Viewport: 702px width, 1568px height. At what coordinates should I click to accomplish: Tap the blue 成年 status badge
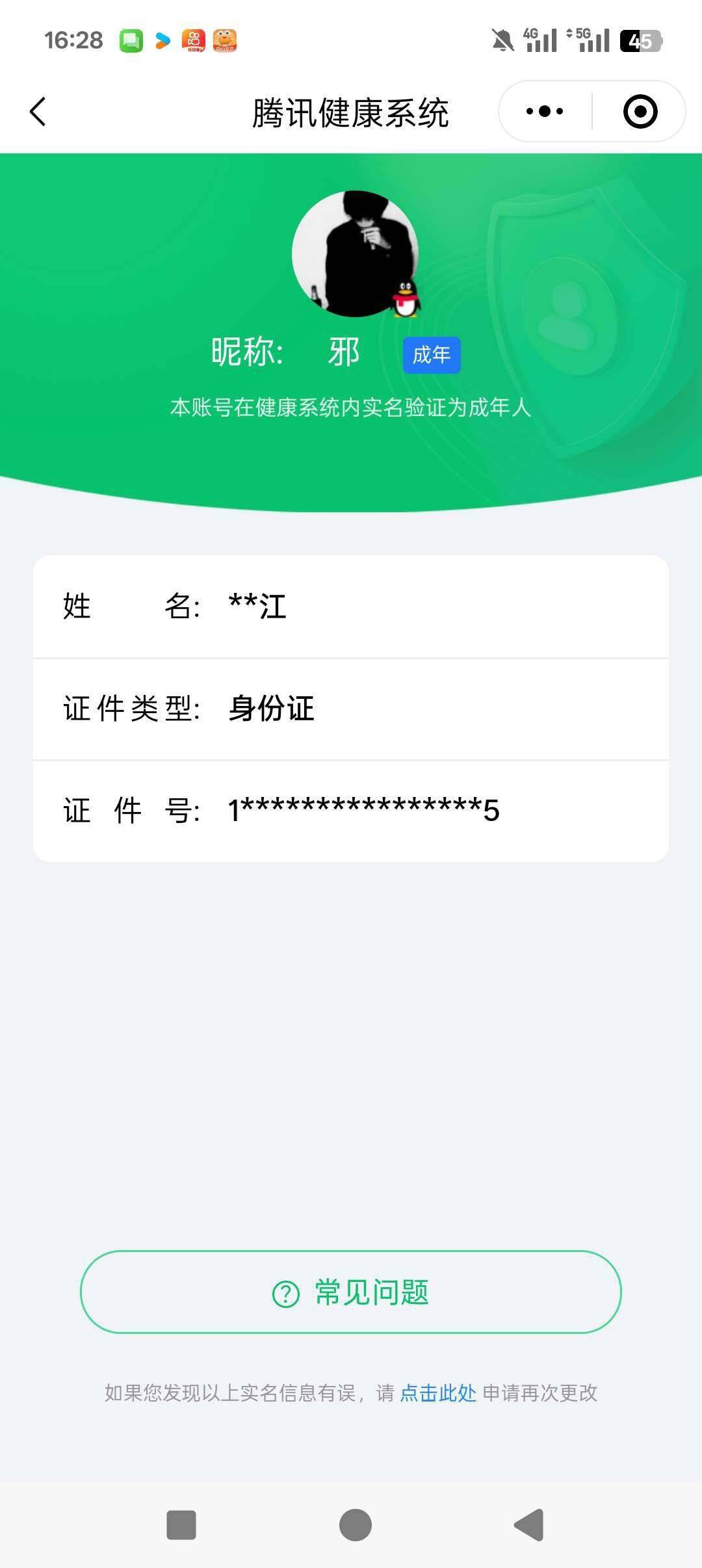point(431,354)
